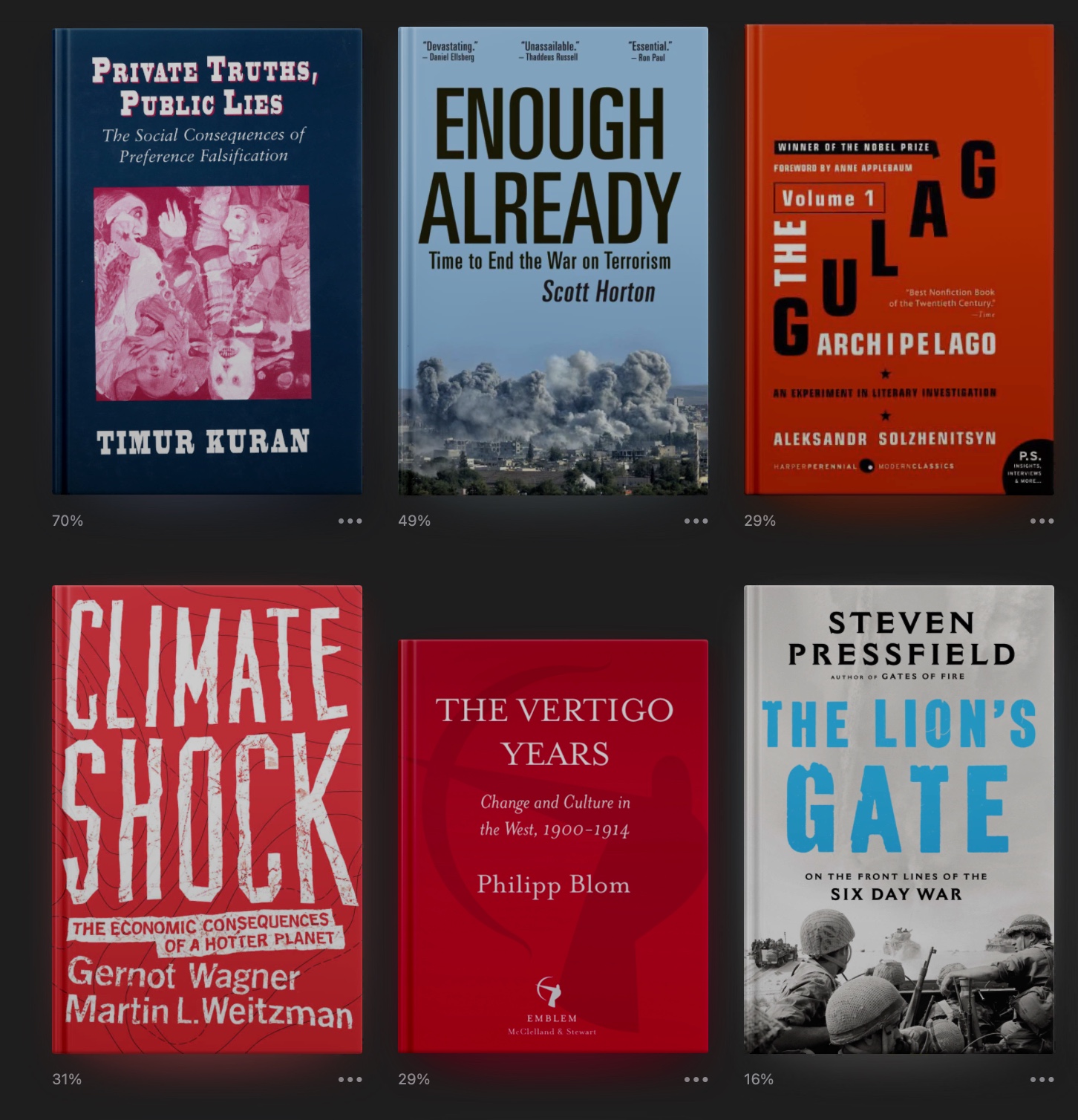Show more options for The Lion's Gate

[x=1042, y=1080]
